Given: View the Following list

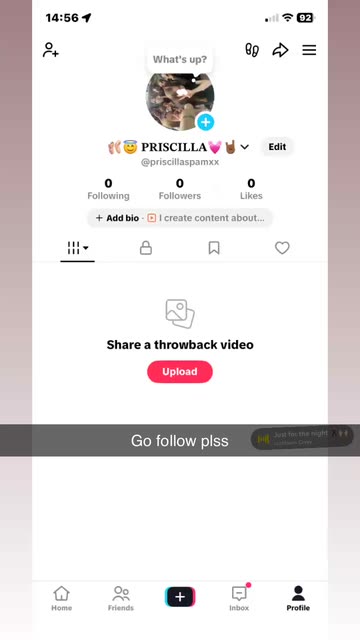Looking at the screenshot, I should pos(108,189).
